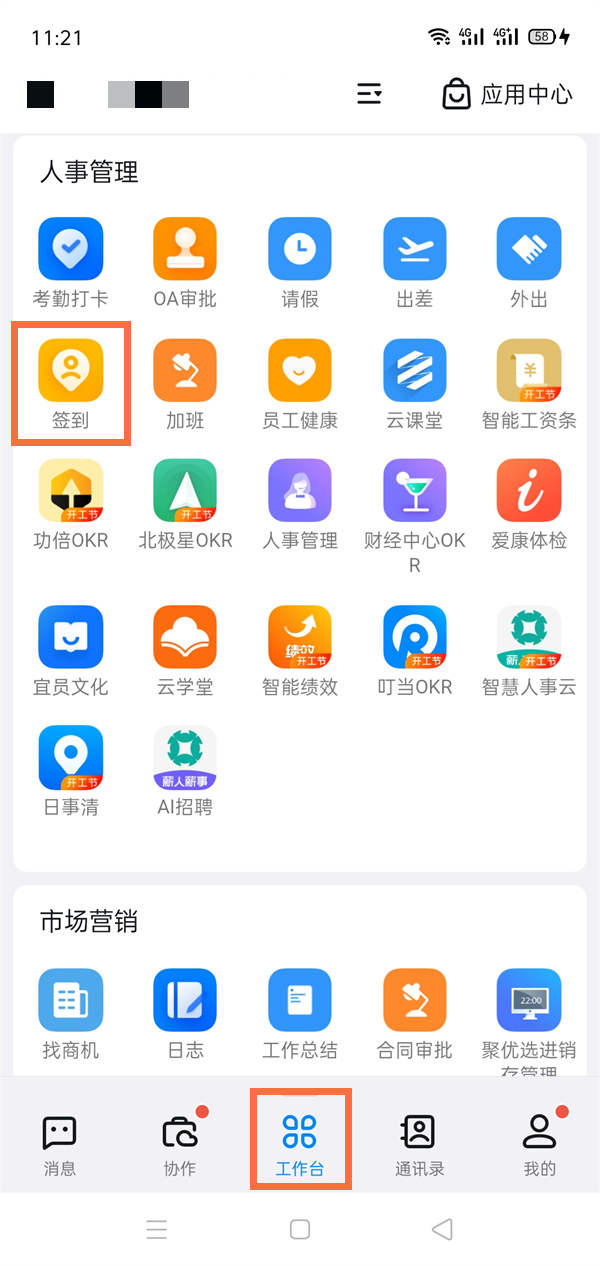Open the list menu icon beside 应用中心
Viewport: 600px width, 1266px height.
tap(369, 94)
